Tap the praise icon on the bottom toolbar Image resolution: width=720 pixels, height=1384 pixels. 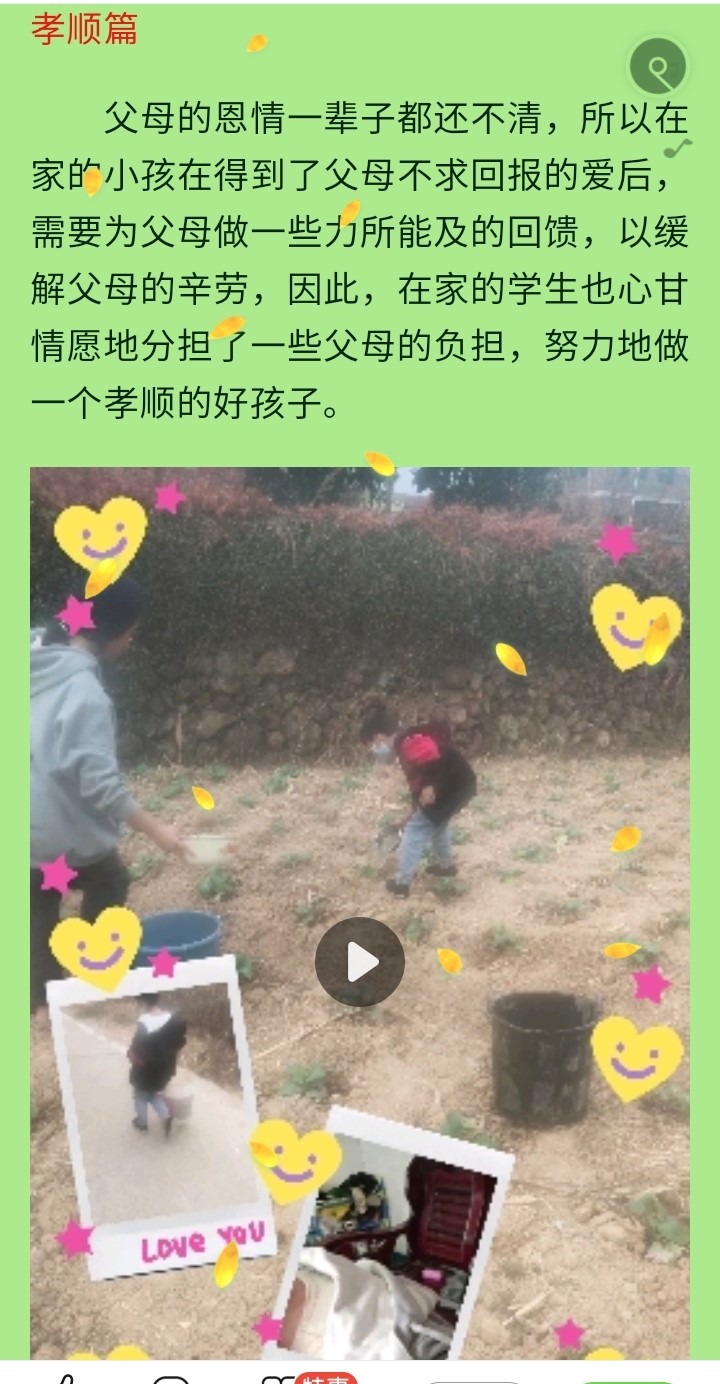pyautogui.click(x=68, y=1378)
